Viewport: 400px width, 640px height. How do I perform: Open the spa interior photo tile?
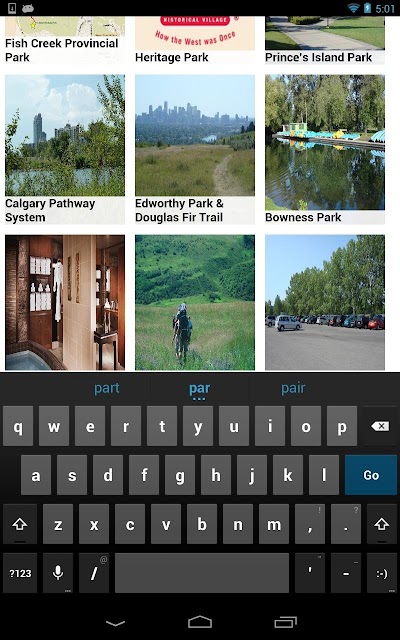pos(65,302)
